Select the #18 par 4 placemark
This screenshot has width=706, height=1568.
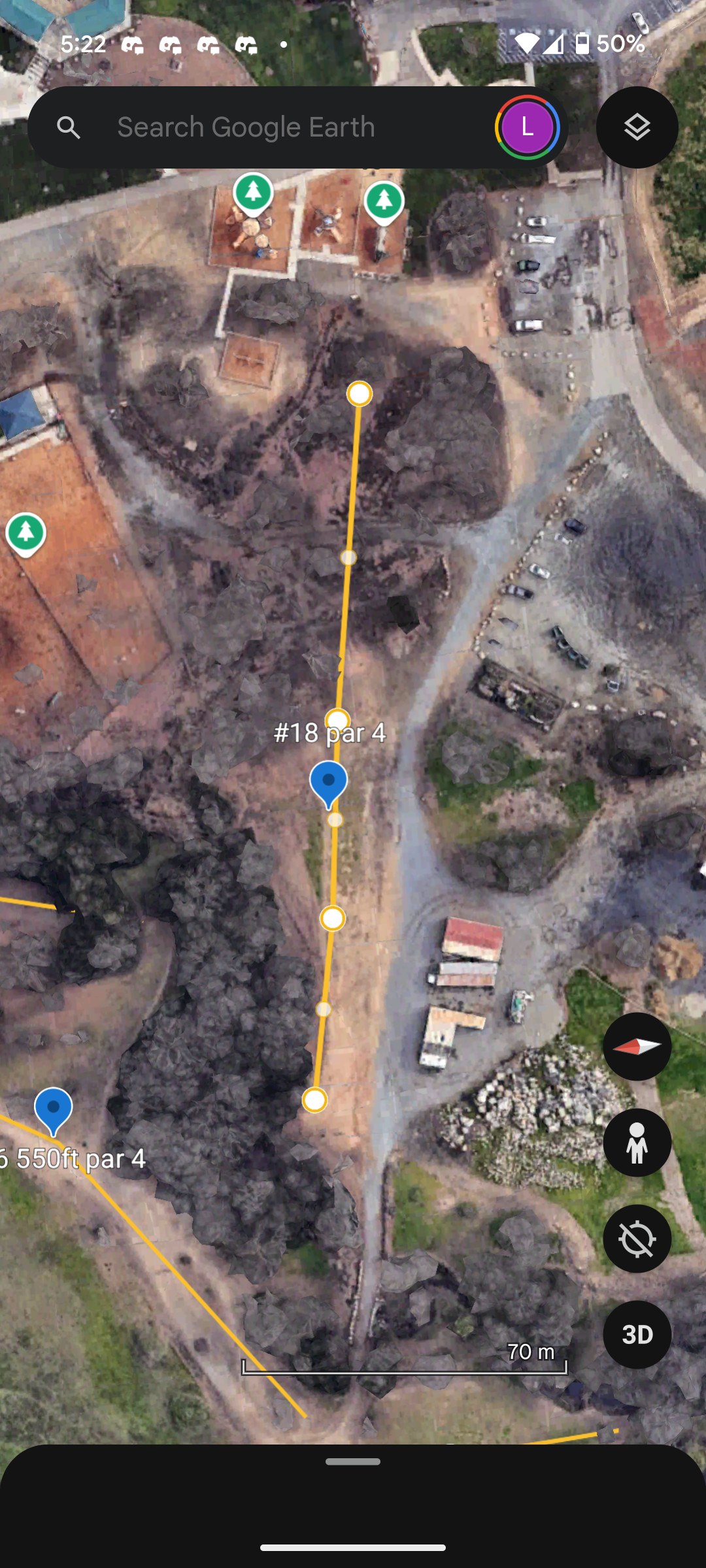click(x=328, y=783)
